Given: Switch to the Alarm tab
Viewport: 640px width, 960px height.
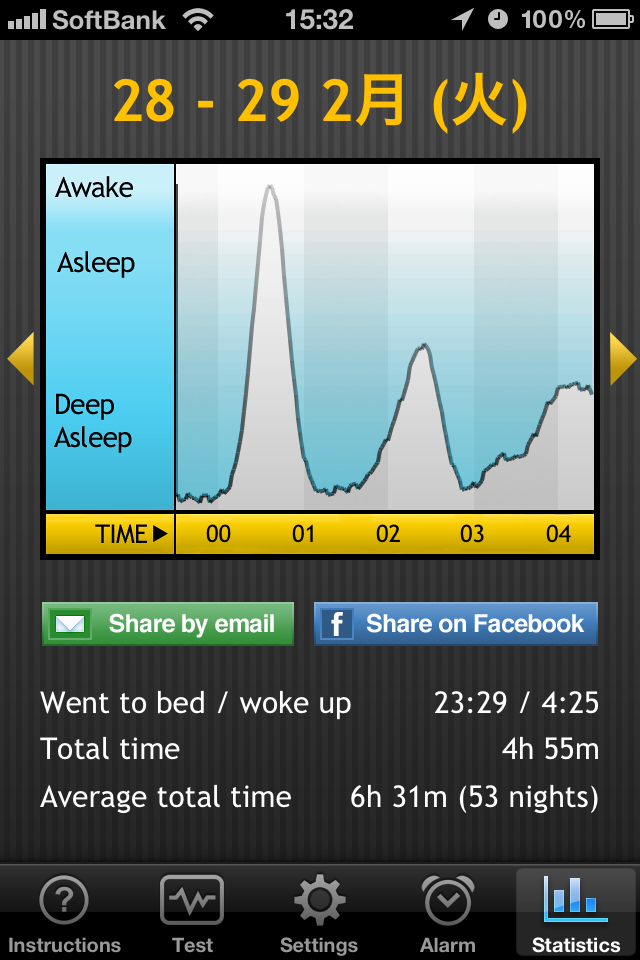Looking at the screenshot, I should 447,914.
